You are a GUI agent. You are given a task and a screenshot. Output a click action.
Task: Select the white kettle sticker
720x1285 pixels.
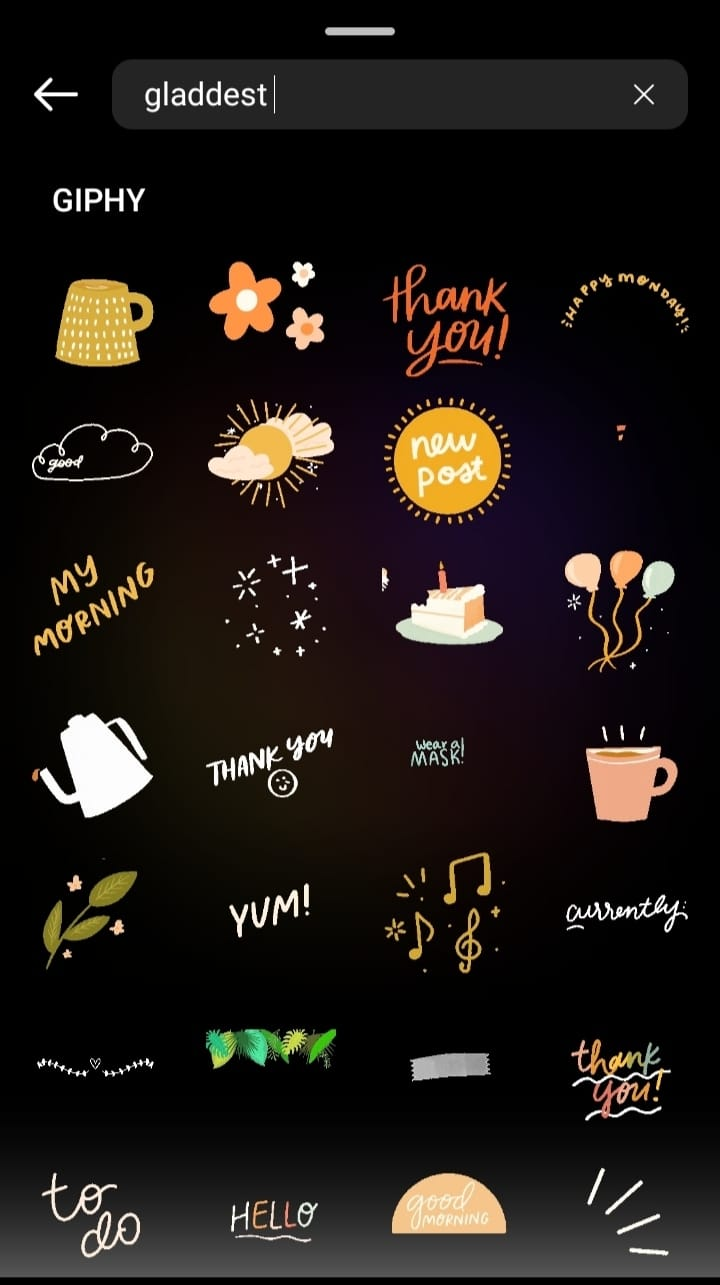coord(97,764)
